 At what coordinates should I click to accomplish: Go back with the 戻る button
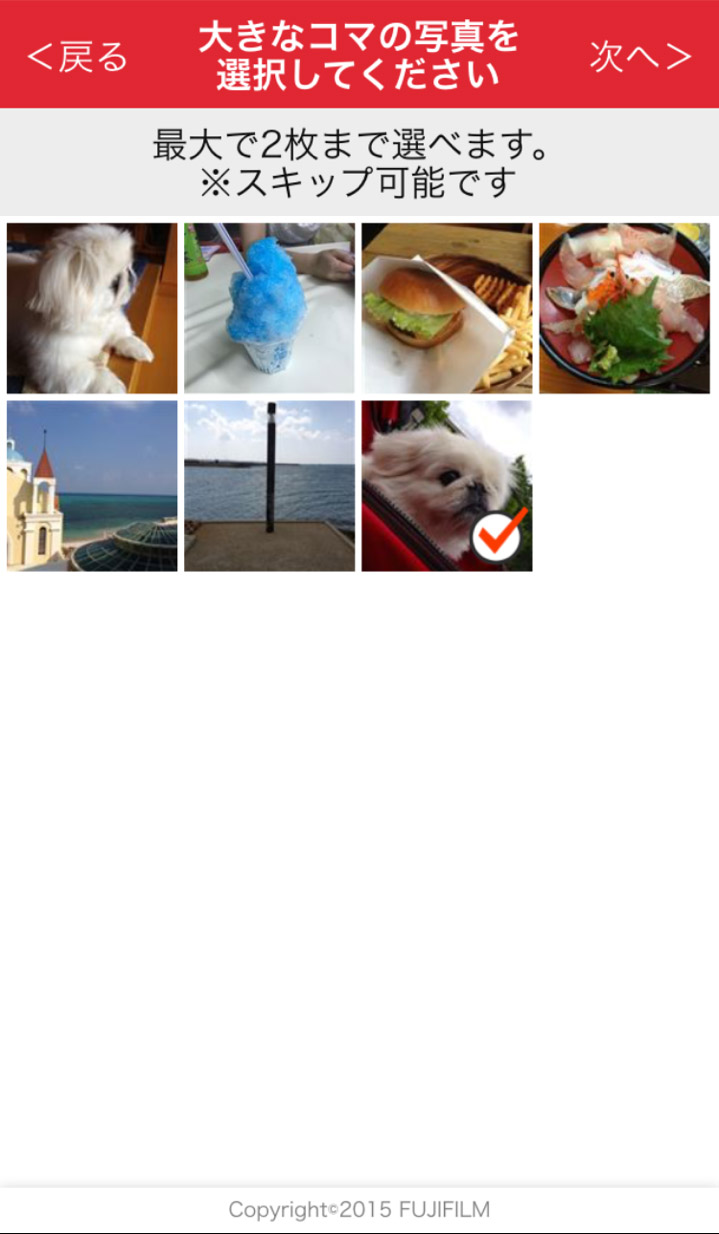pos(78,56)
